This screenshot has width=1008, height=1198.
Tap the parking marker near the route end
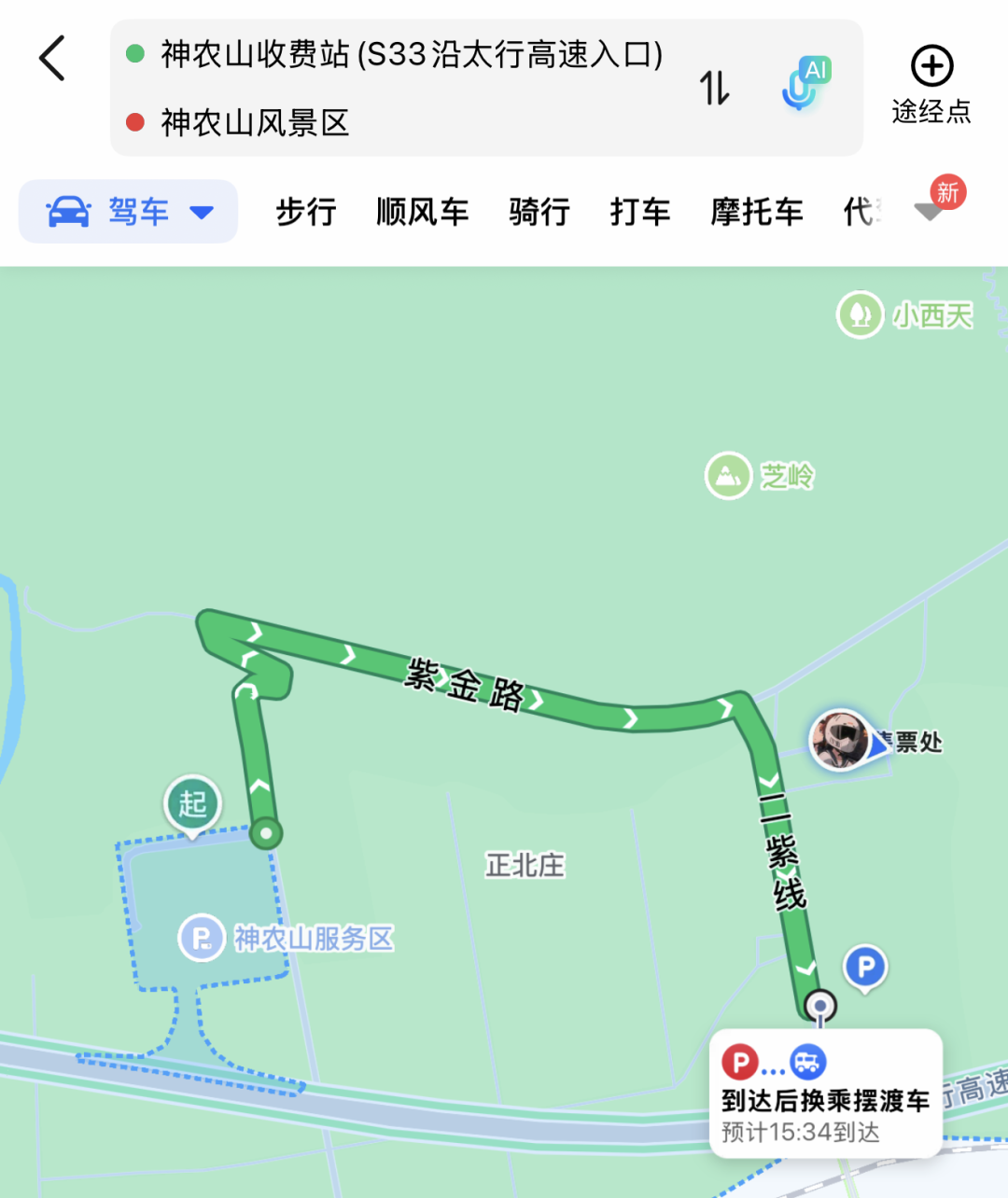(x=865, y=968)
